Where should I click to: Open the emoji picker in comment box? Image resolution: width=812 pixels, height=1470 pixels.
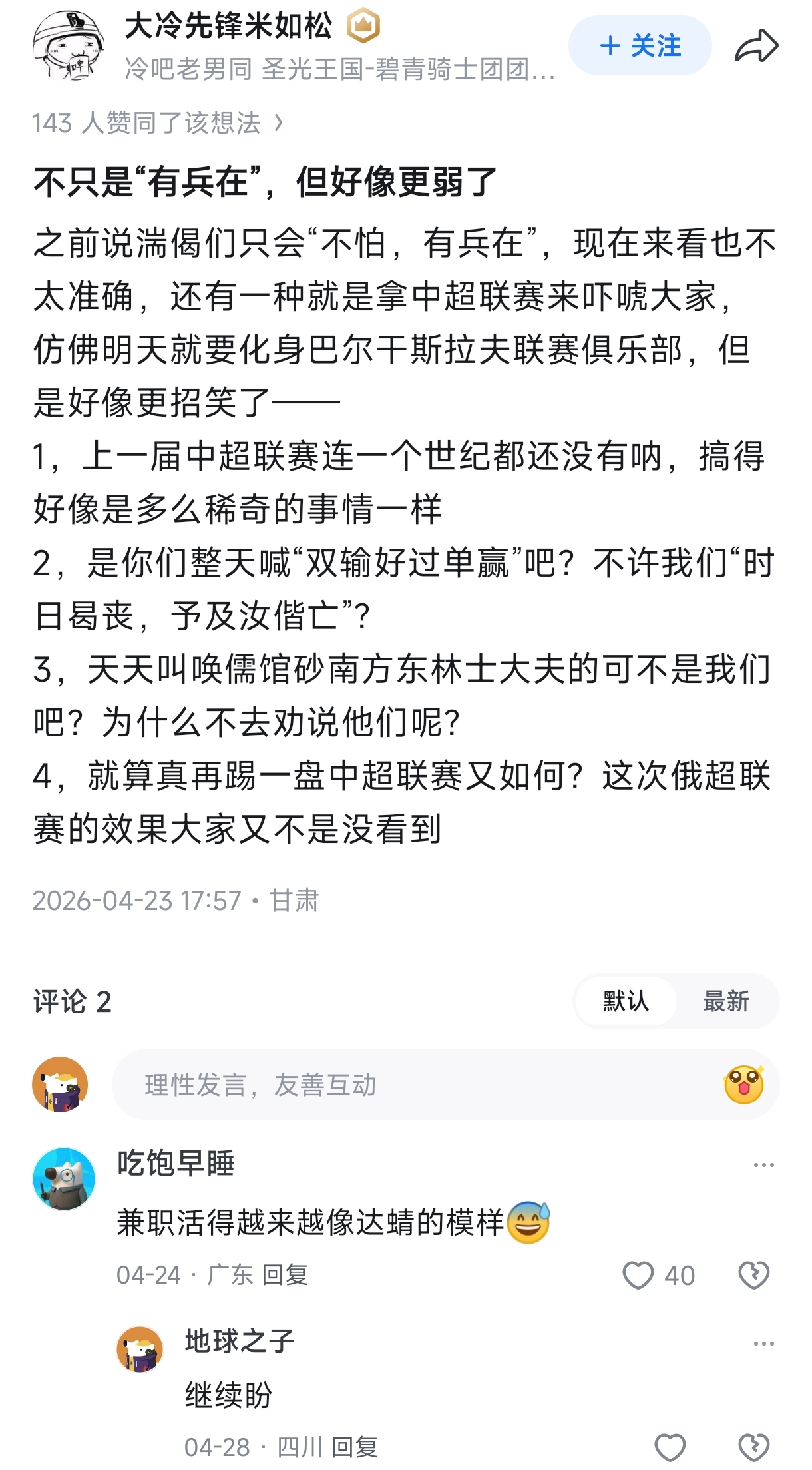point(743,1085)
